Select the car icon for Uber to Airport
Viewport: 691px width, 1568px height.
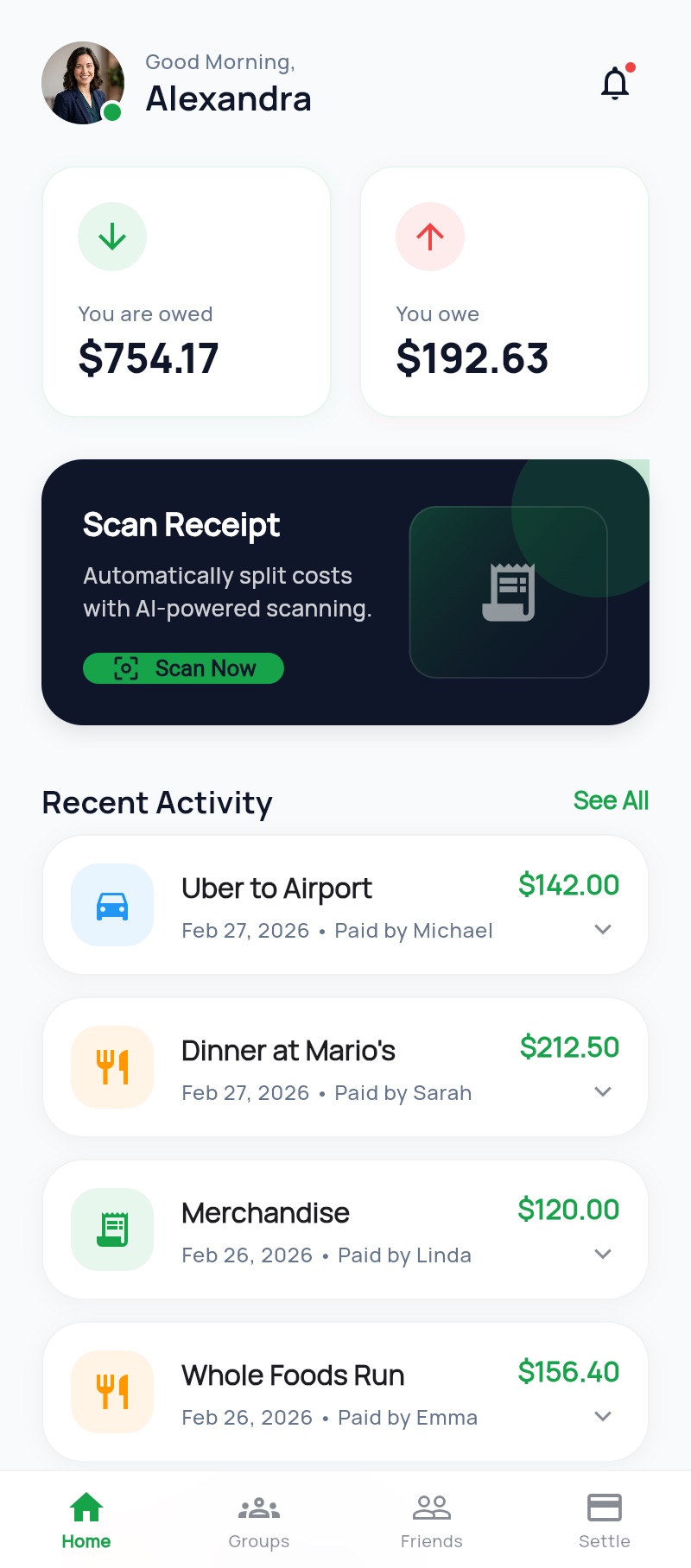112,905
